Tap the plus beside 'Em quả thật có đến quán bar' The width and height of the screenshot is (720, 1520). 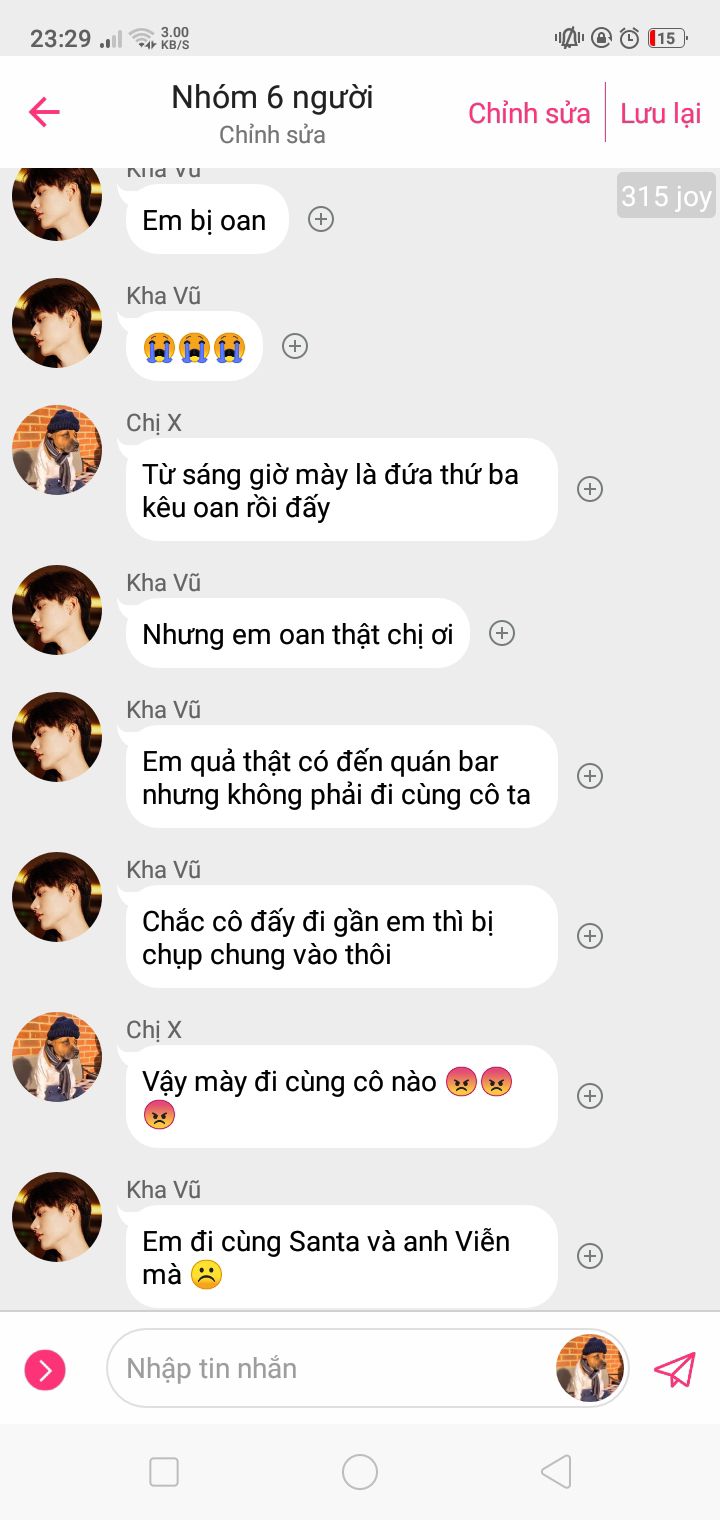(x=590, y=776)
